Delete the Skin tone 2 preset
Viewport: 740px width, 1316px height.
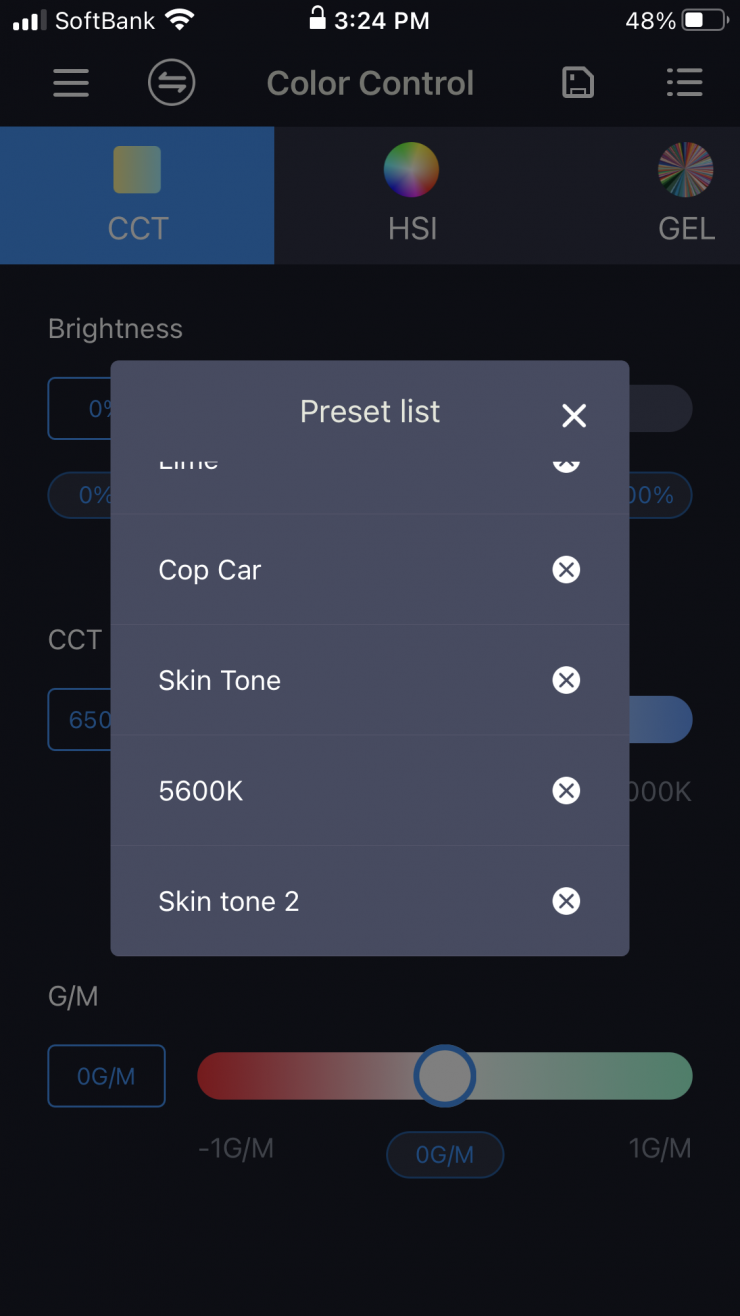coord(566,901)
